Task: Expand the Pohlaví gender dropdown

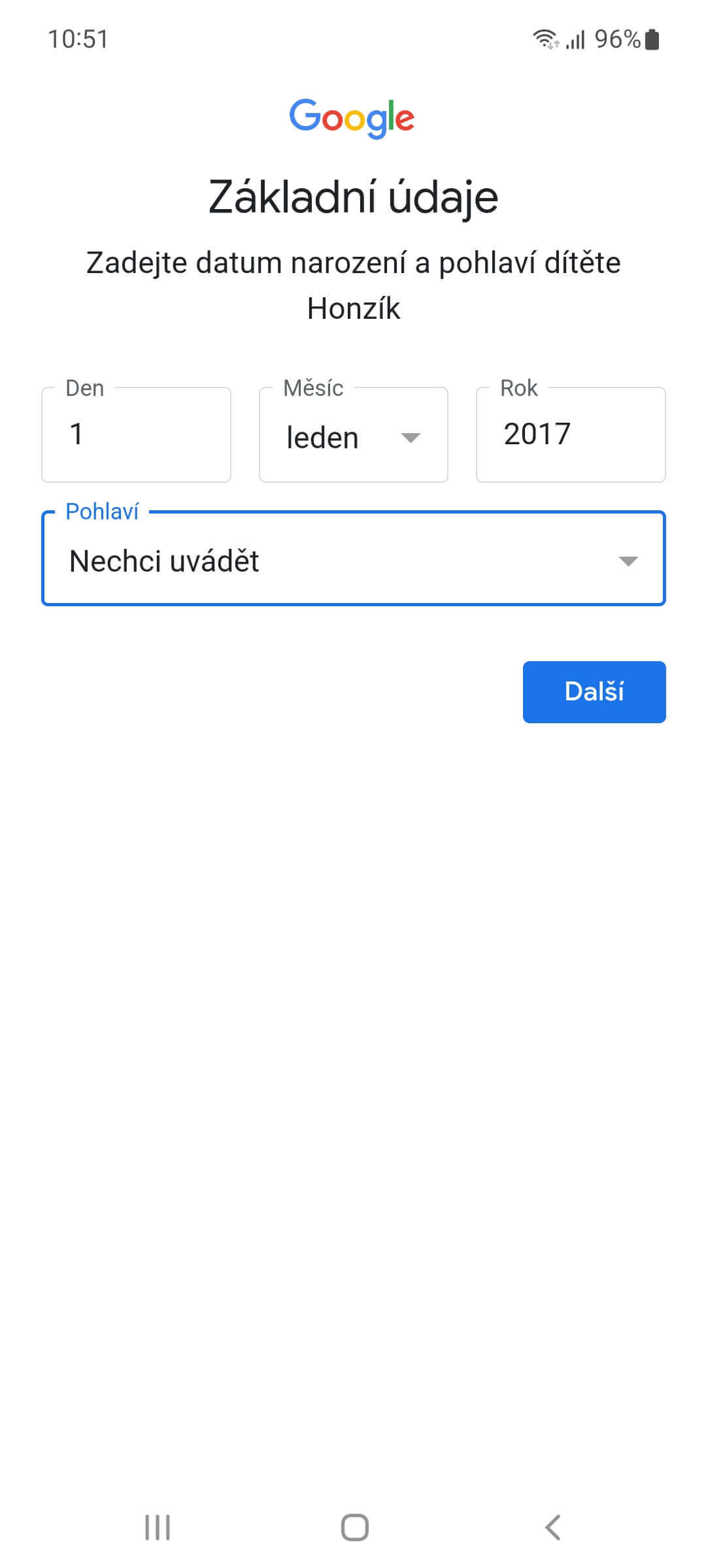Action: point(353,560)
